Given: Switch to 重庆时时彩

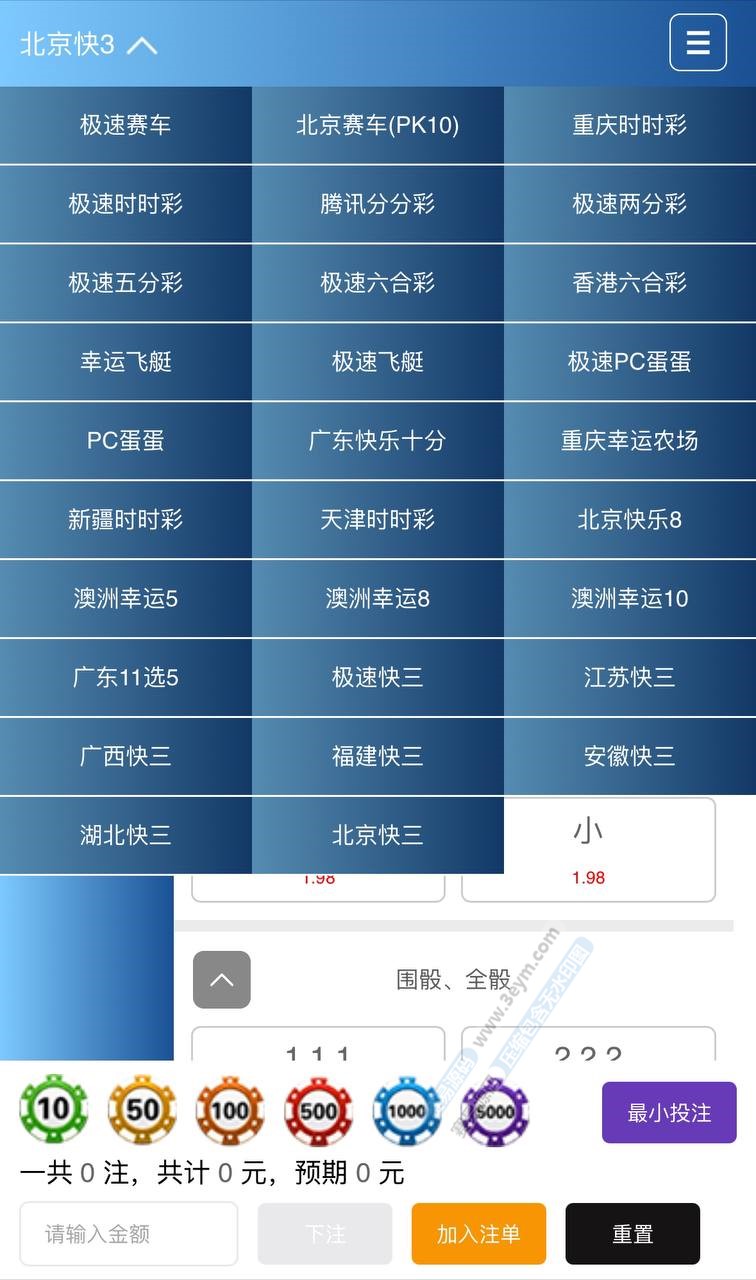Looking at the screenshot, I should tap(629, 125).
